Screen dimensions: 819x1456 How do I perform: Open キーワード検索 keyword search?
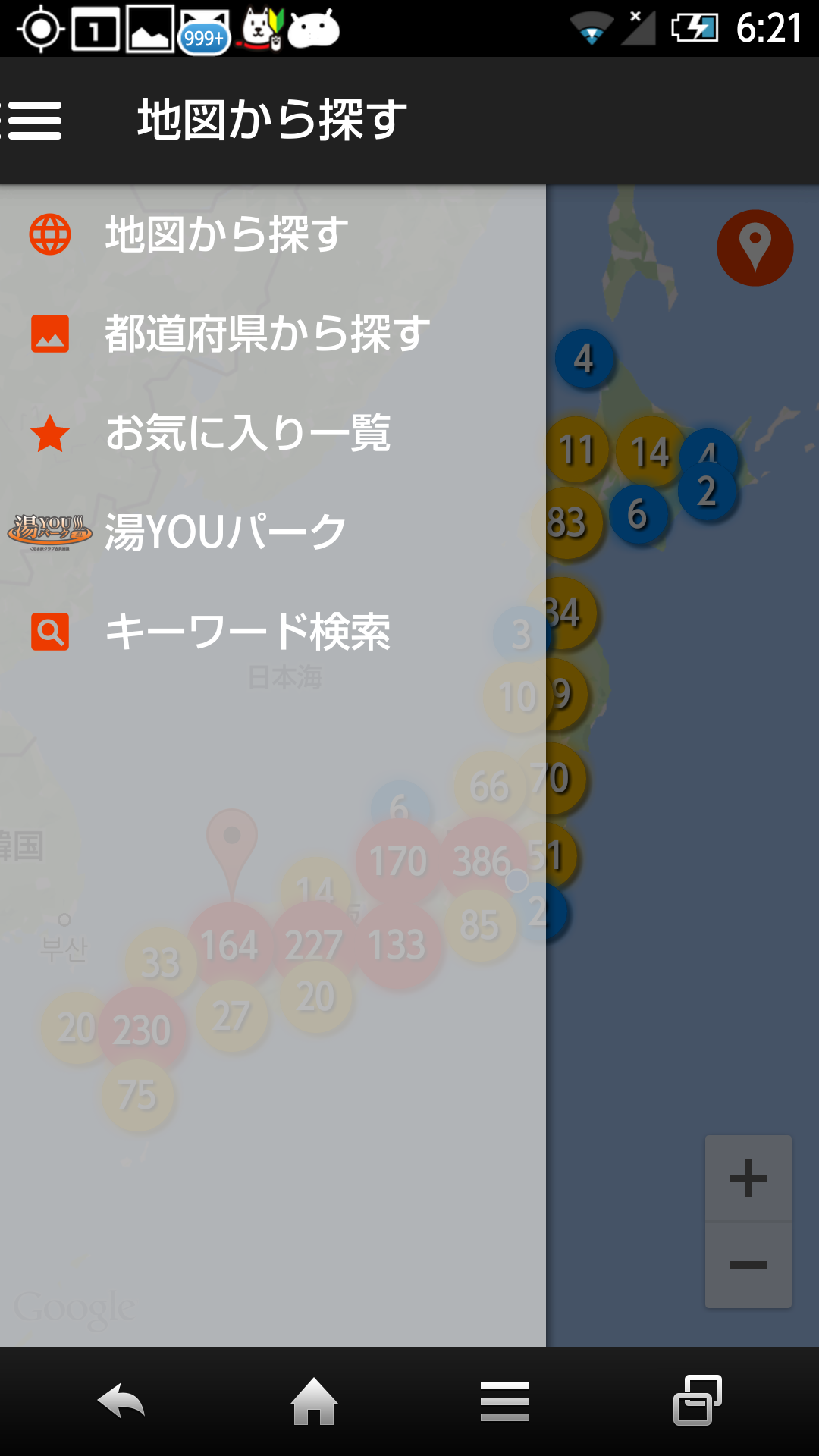point(246,632)
